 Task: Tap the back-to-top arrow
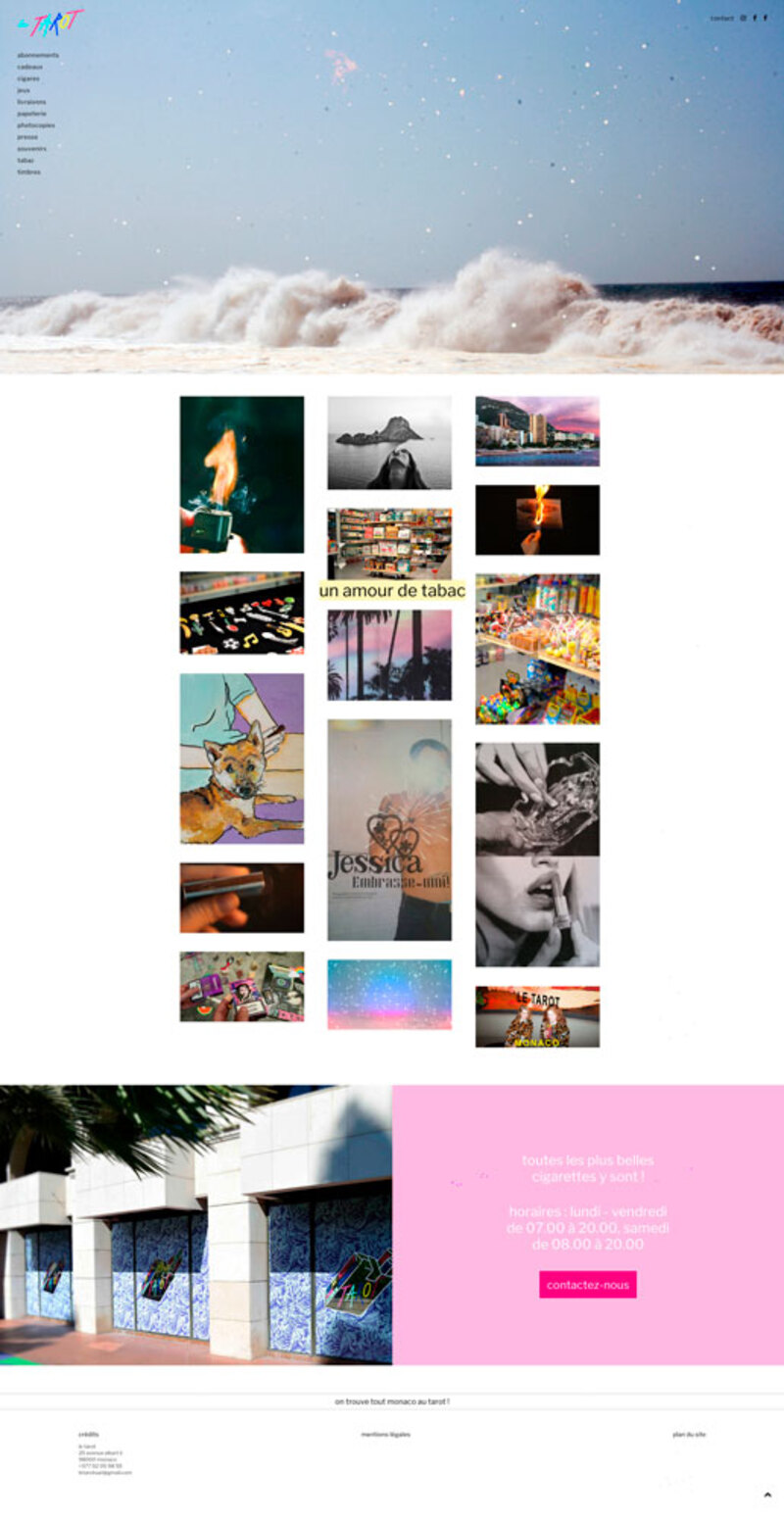point(767,1495)
